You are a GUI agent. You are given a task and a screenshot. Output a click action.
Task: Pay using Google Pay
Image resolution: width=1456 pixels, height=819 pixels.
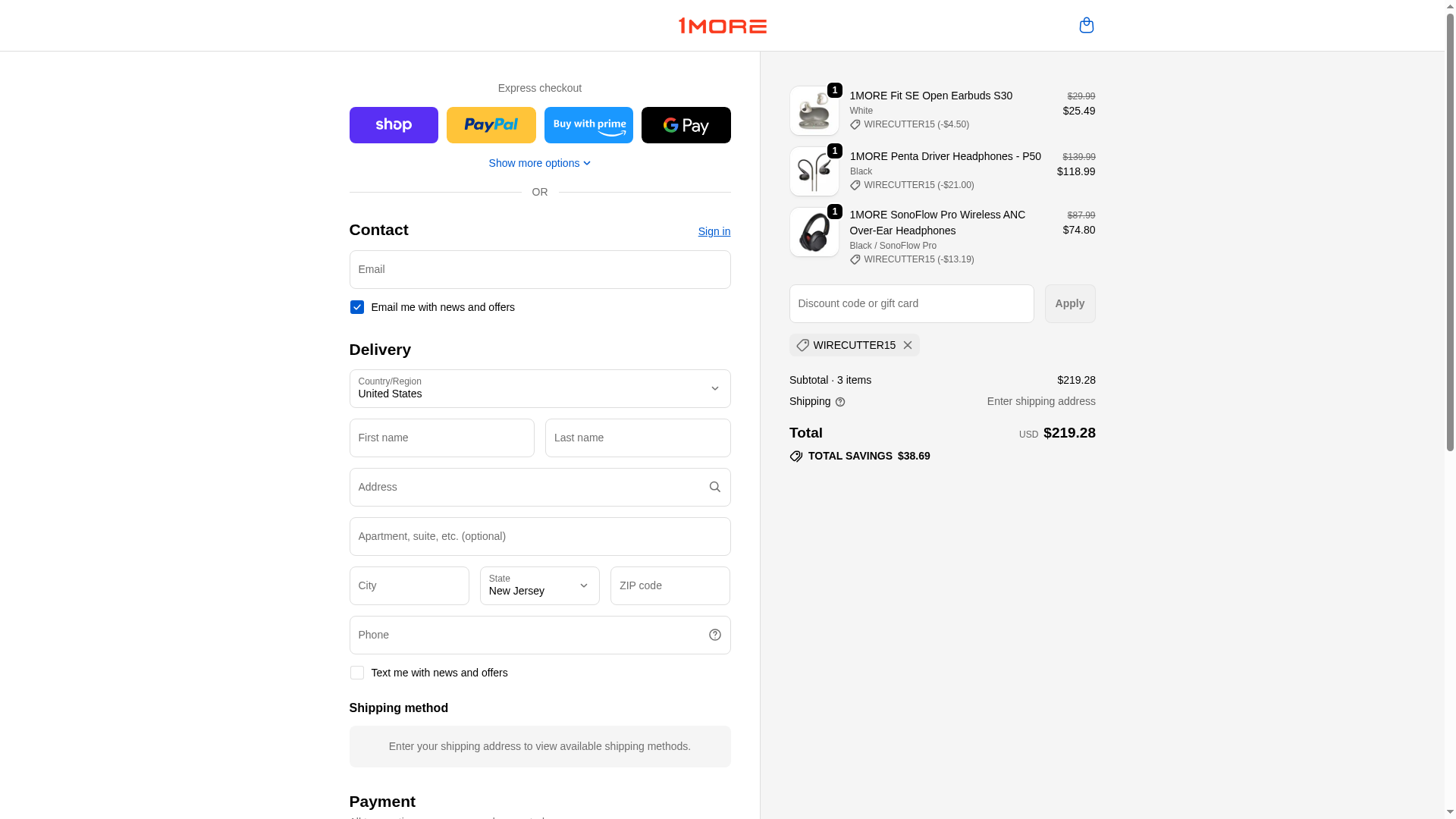pos(686,125)
